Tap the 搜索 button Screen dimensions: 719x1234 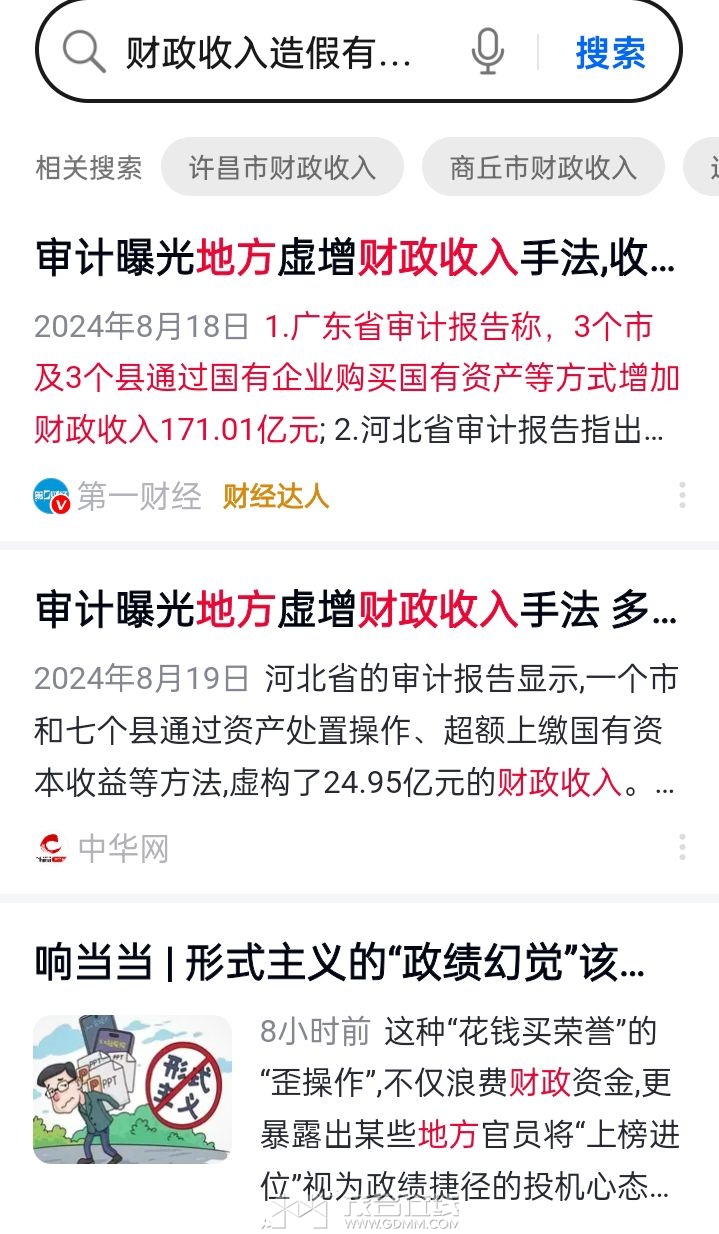pyautogui.click(x=610, y=52)
